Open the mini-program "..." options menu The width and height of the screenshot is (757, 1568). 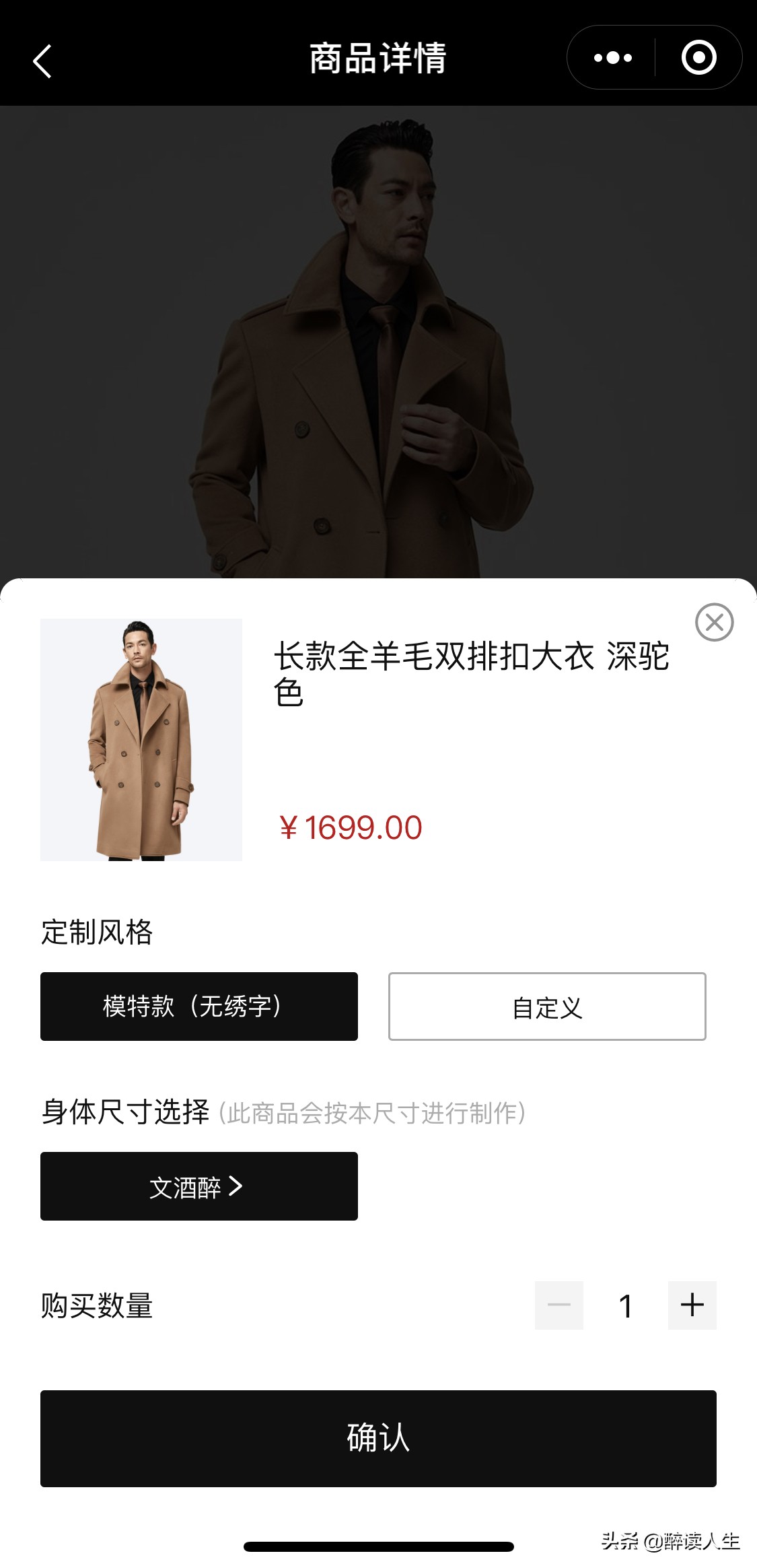click(613, 57)
